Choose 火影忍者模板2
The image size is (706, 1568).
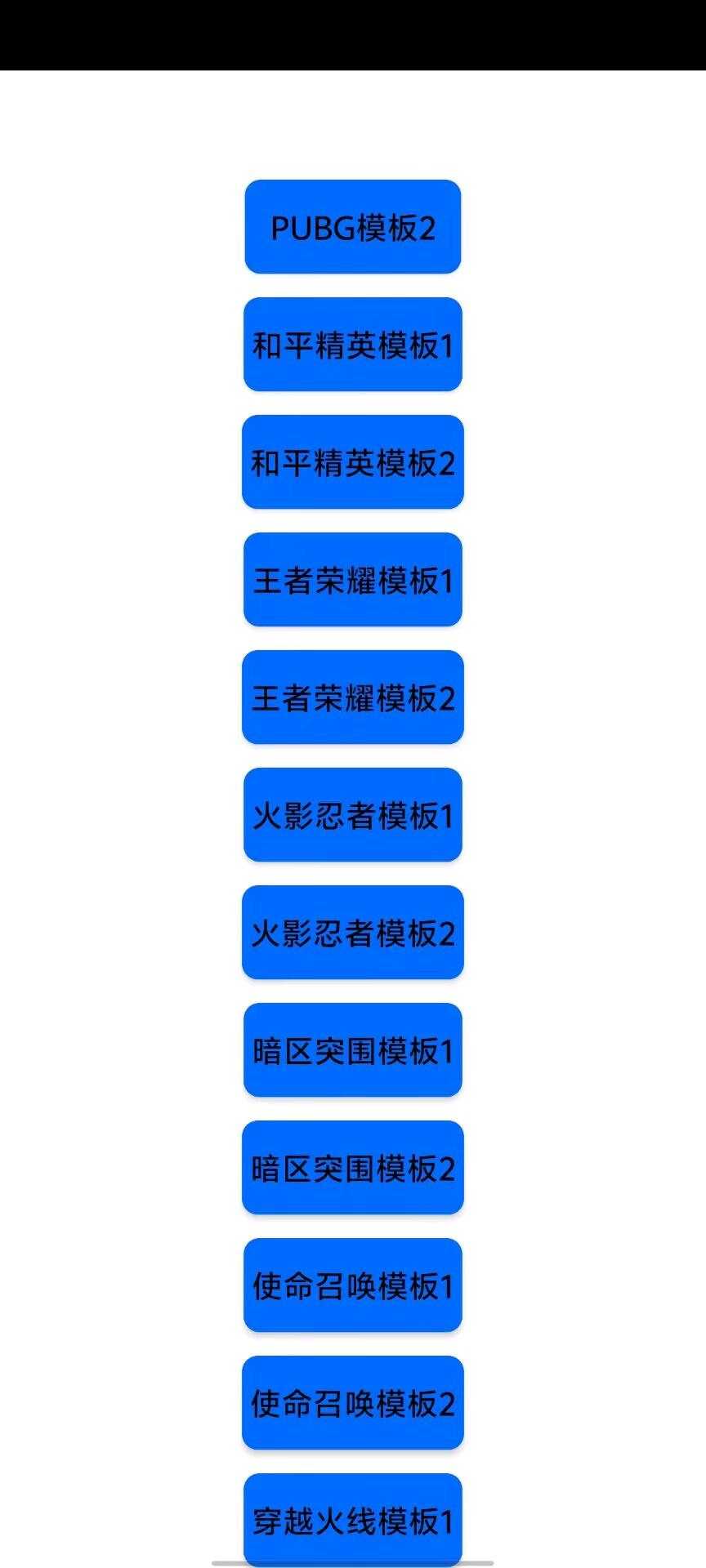pos(353,933)
